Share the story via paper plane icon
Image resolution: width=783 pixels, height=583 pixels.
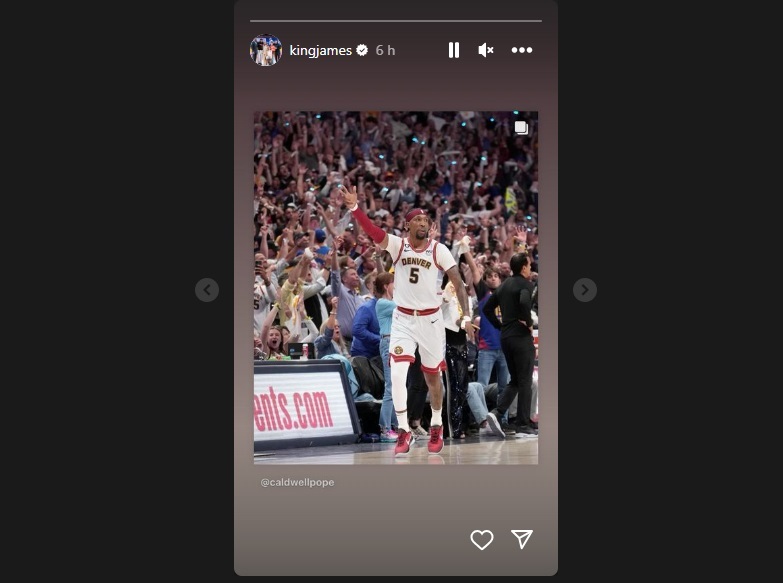[522, 540]
